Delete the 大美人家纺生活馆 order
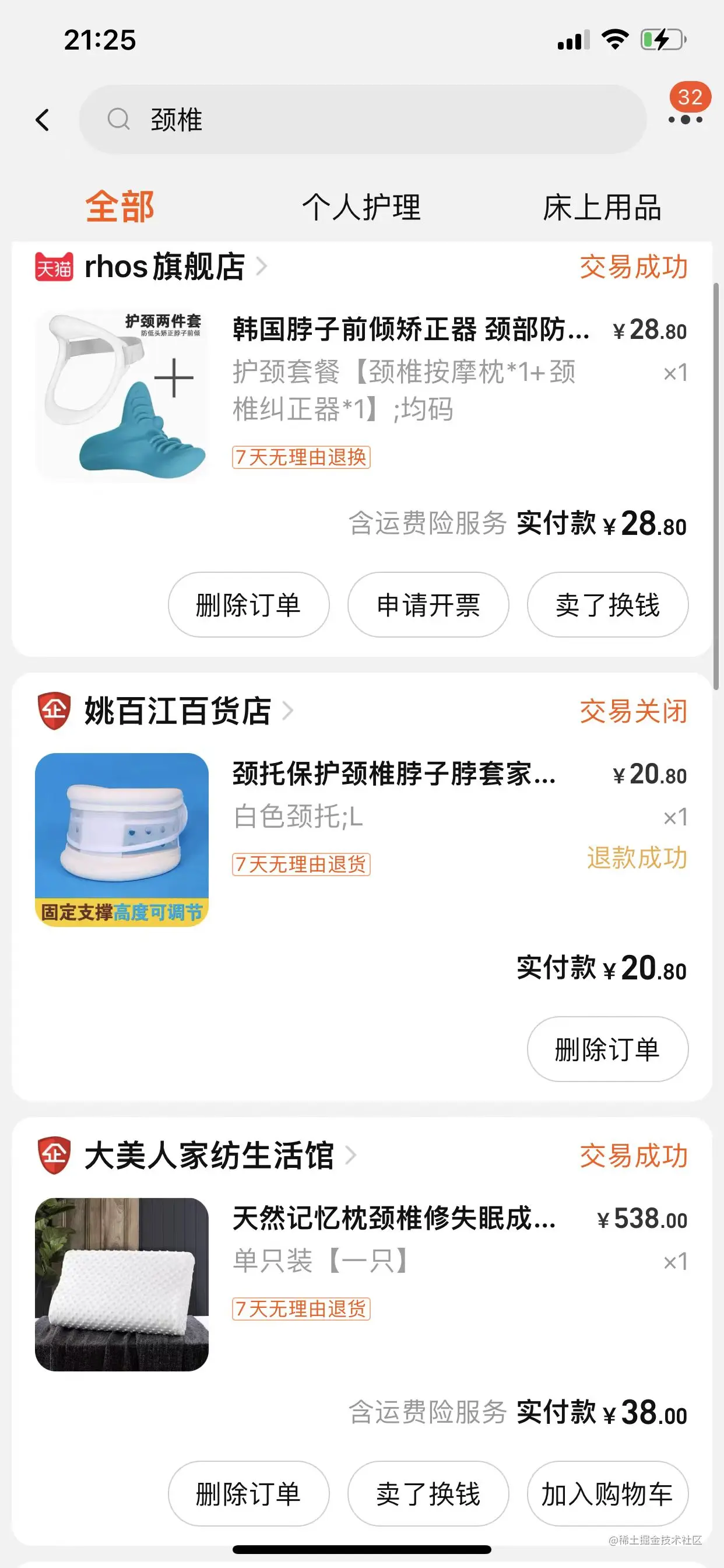 point(248,1494)
